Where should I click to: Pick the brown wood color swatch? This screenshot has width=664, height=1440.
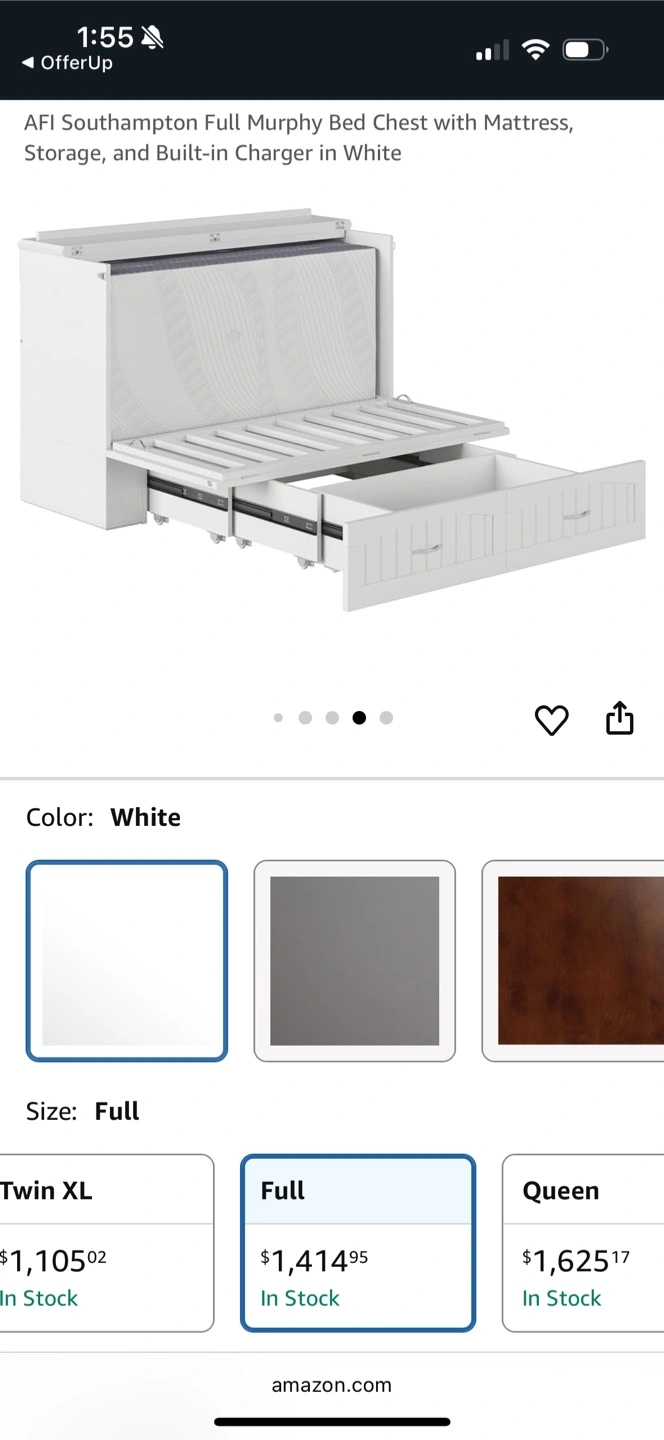573,960
